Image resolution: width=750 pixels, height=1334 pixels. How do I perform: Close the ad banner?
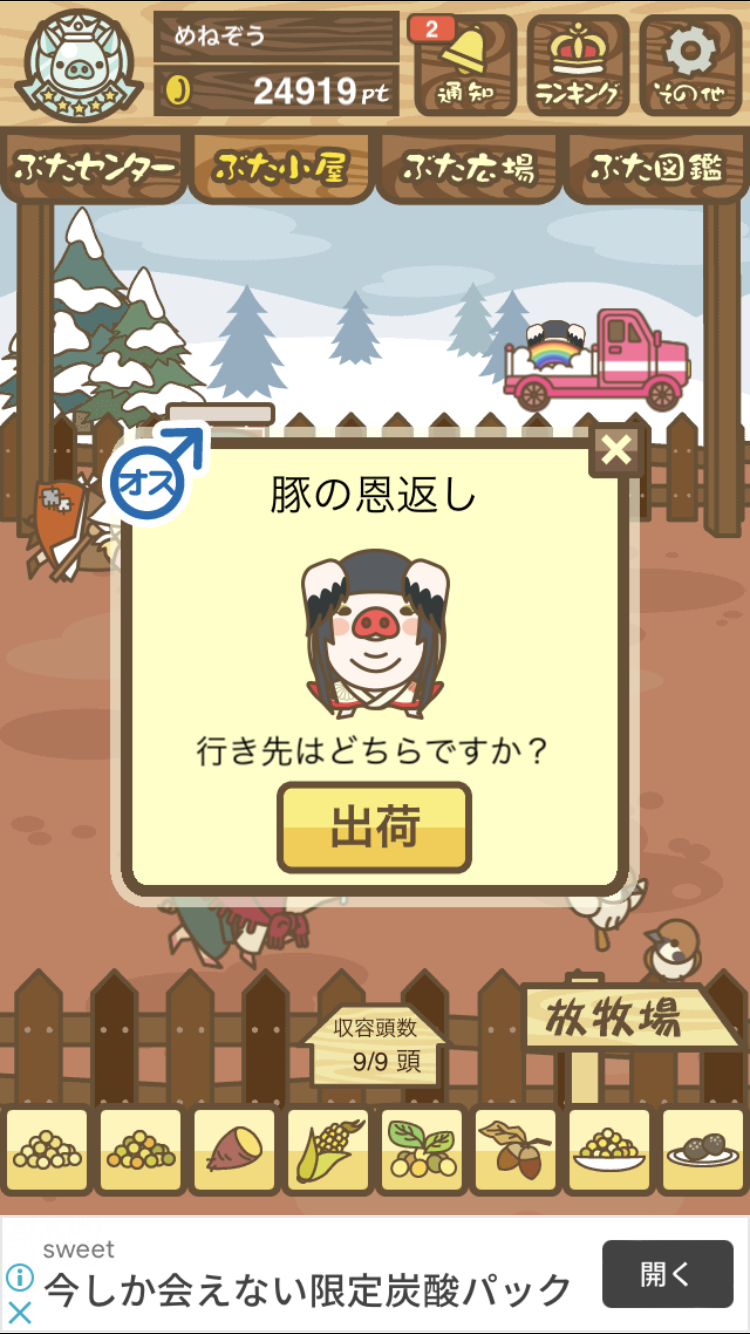19,1312
